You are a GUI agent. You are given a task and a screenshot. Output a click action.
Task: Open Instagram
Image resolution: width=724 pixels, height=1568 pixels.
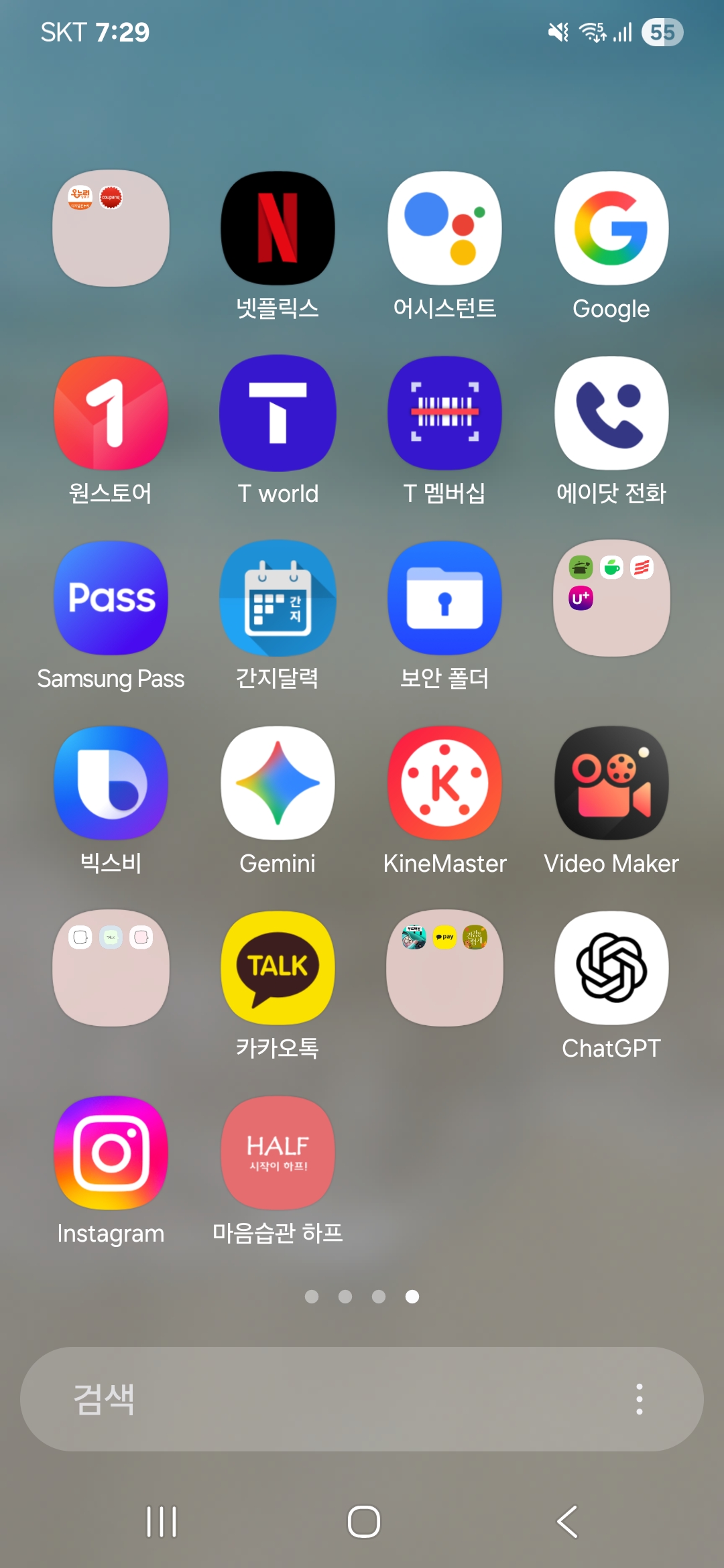click(x=111, y=1153)
